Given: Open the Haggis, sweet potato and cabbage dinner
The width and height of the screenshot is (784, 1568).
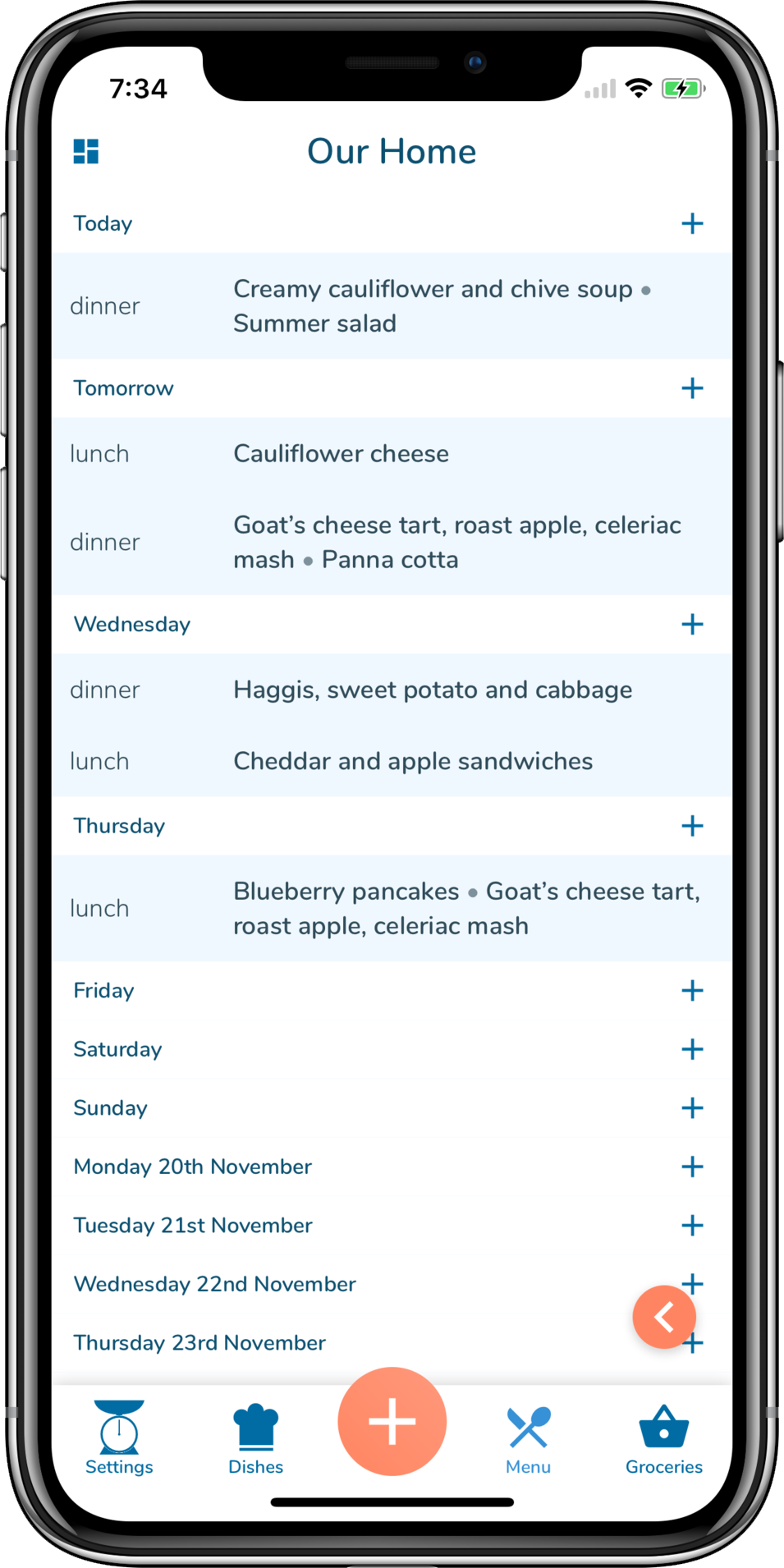Looking at the screenshot, I should pyautogui.click(x=392, y=690).
